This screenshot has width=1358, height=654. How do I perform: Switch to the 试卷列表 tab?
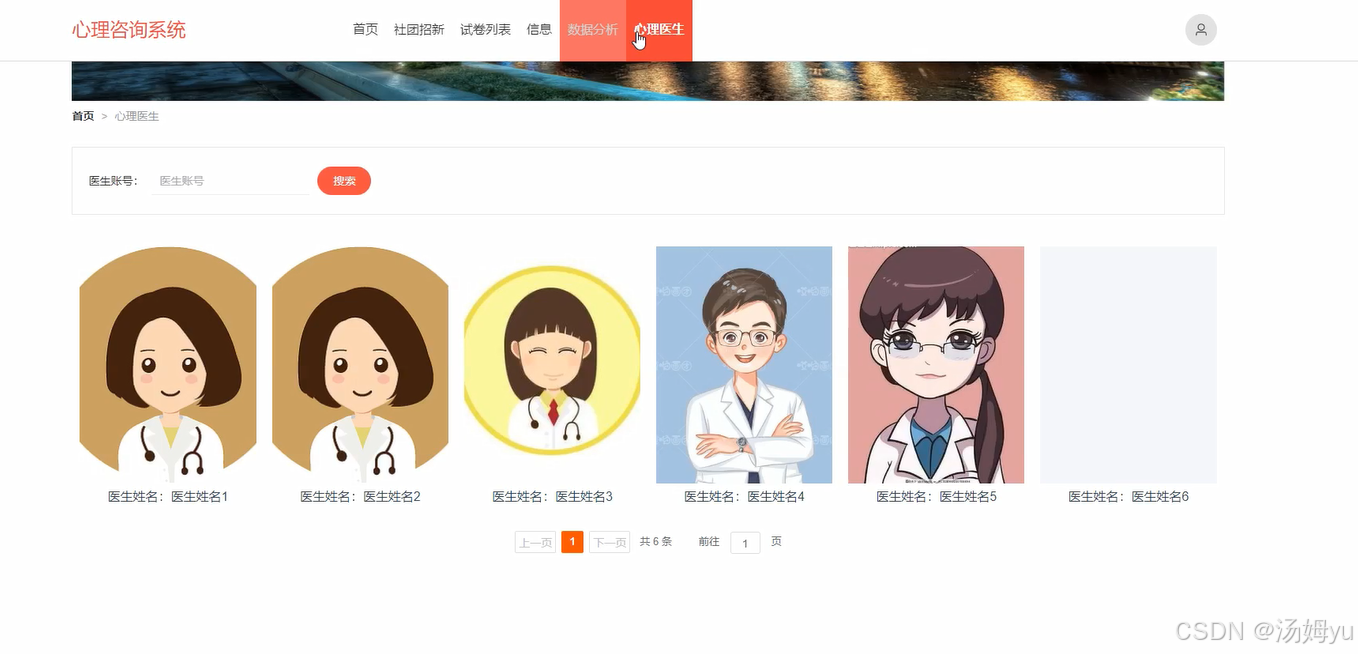(x=485, y=30)
